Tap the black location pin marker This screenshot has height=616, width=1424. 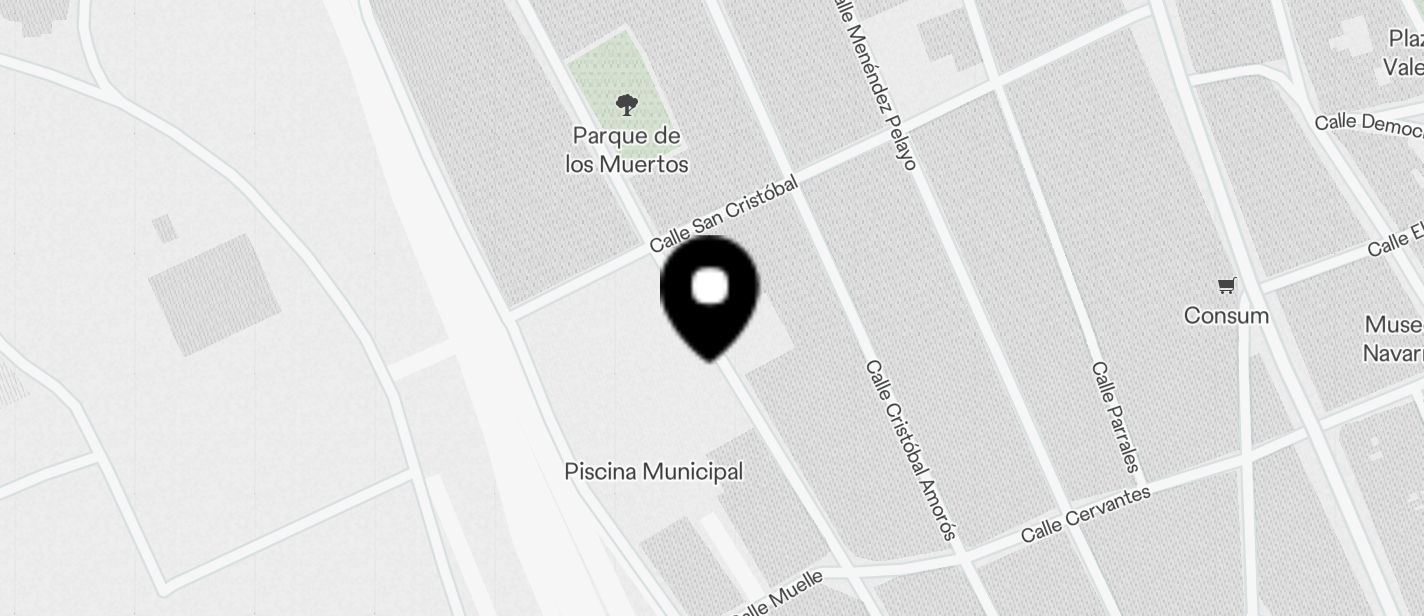[x=709, y=293]
